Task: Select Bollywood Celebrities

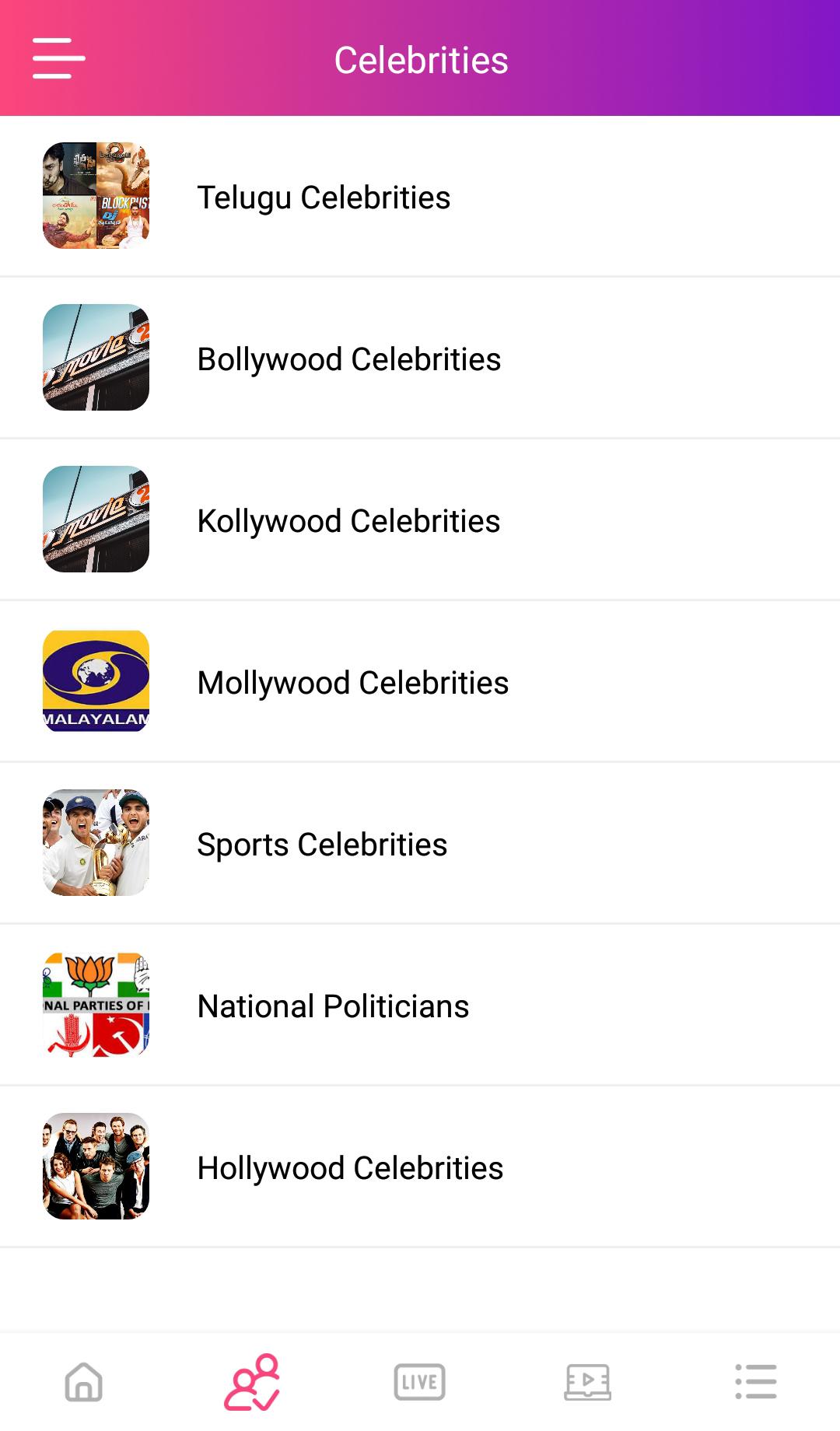Action: coord(420,359)
